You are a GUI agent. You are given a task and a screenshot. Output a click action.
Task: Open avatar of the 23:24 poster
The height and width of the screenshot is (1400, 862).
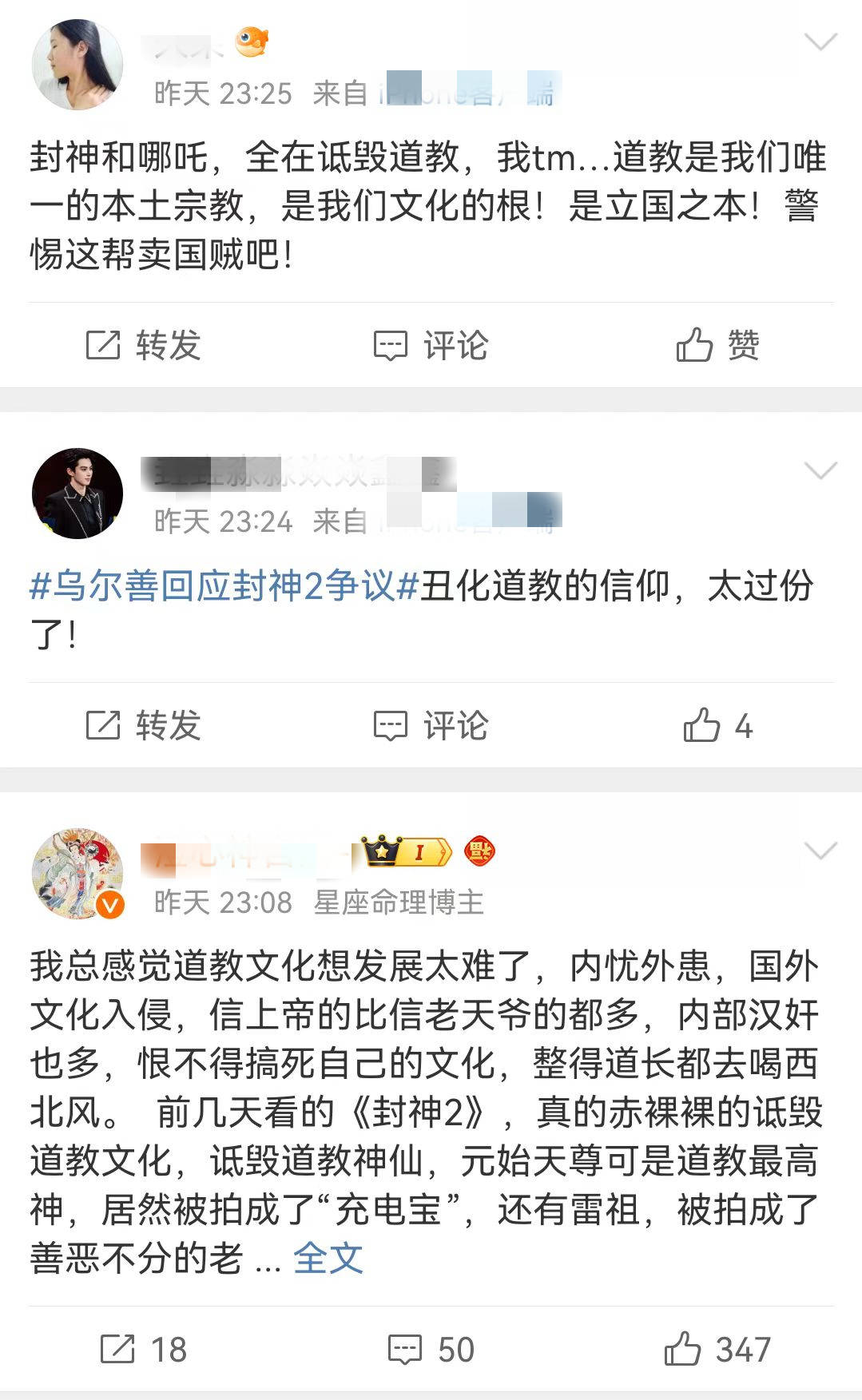[x=77, y=493]
